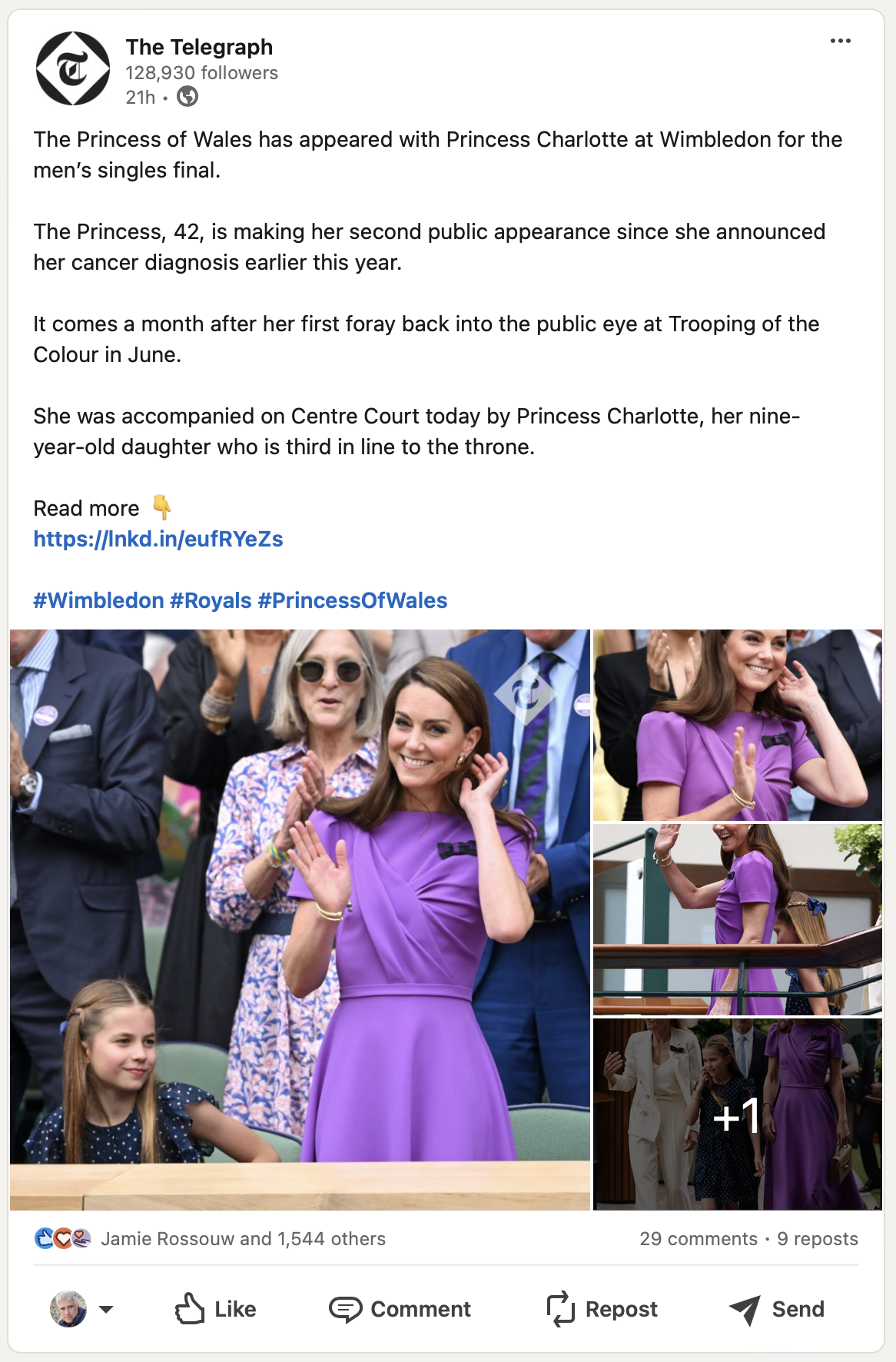
Task: Open the top-right close-up photo
Action: (x=737, y=725)
